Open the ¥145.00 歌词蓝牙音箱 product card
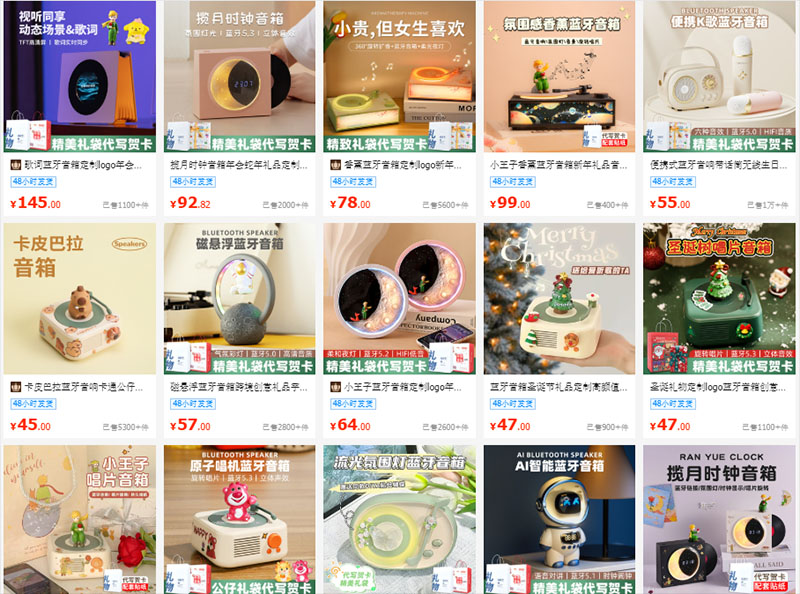800x594 pixels. point(79,77)
